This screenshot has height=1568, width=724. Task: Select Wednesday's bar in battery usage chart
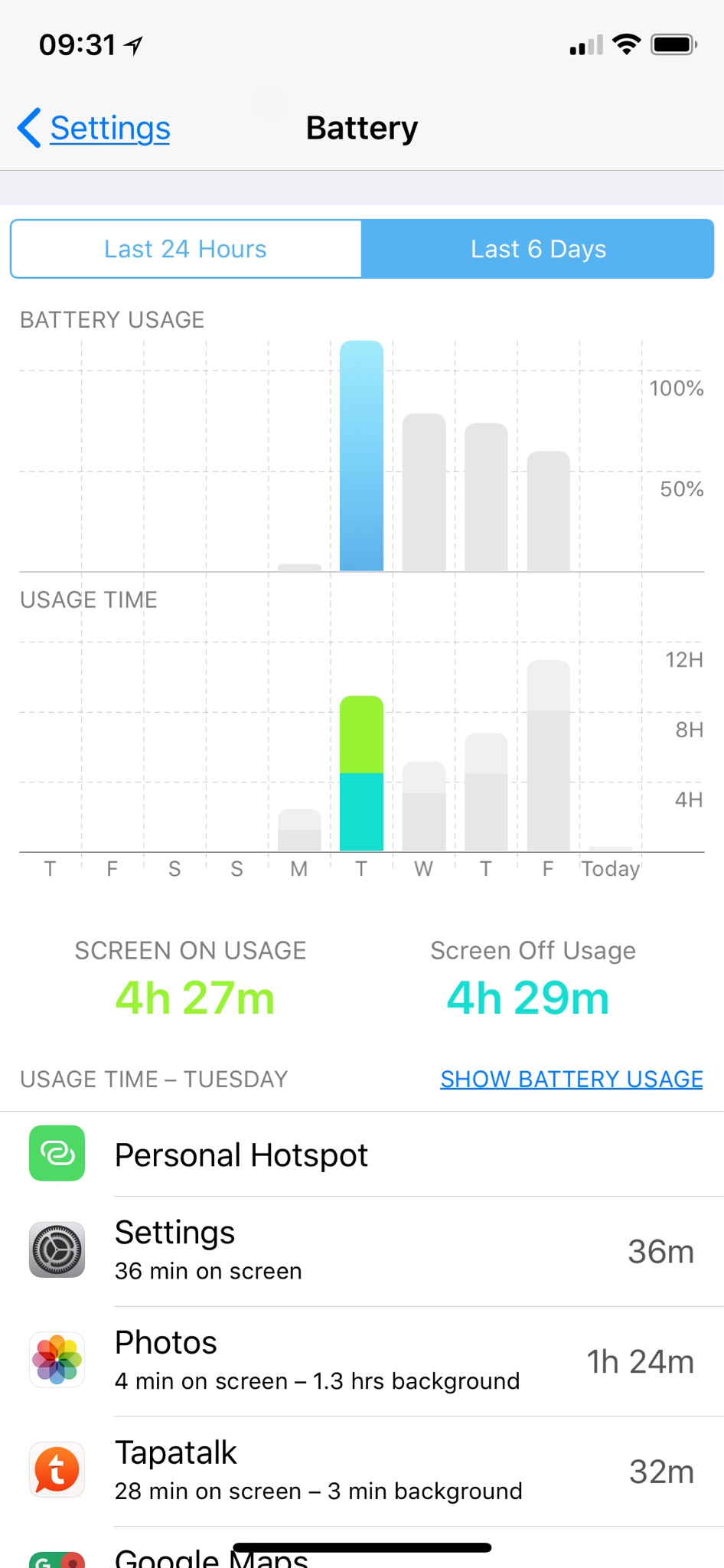click(424, 493)
